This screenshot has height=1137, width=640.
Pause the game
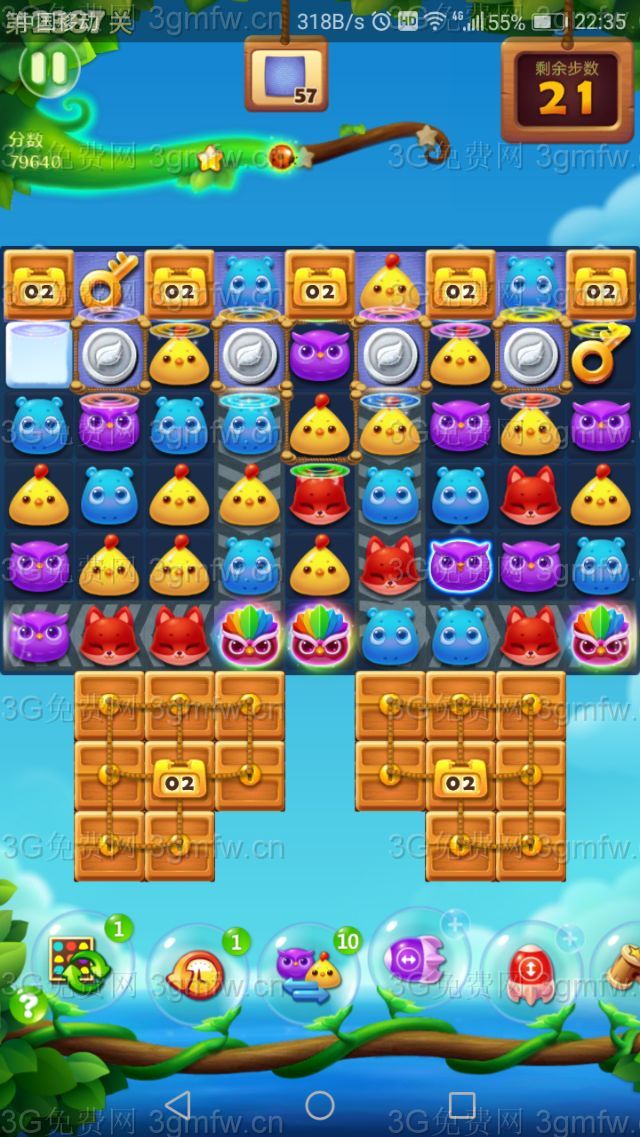[47, 68]
